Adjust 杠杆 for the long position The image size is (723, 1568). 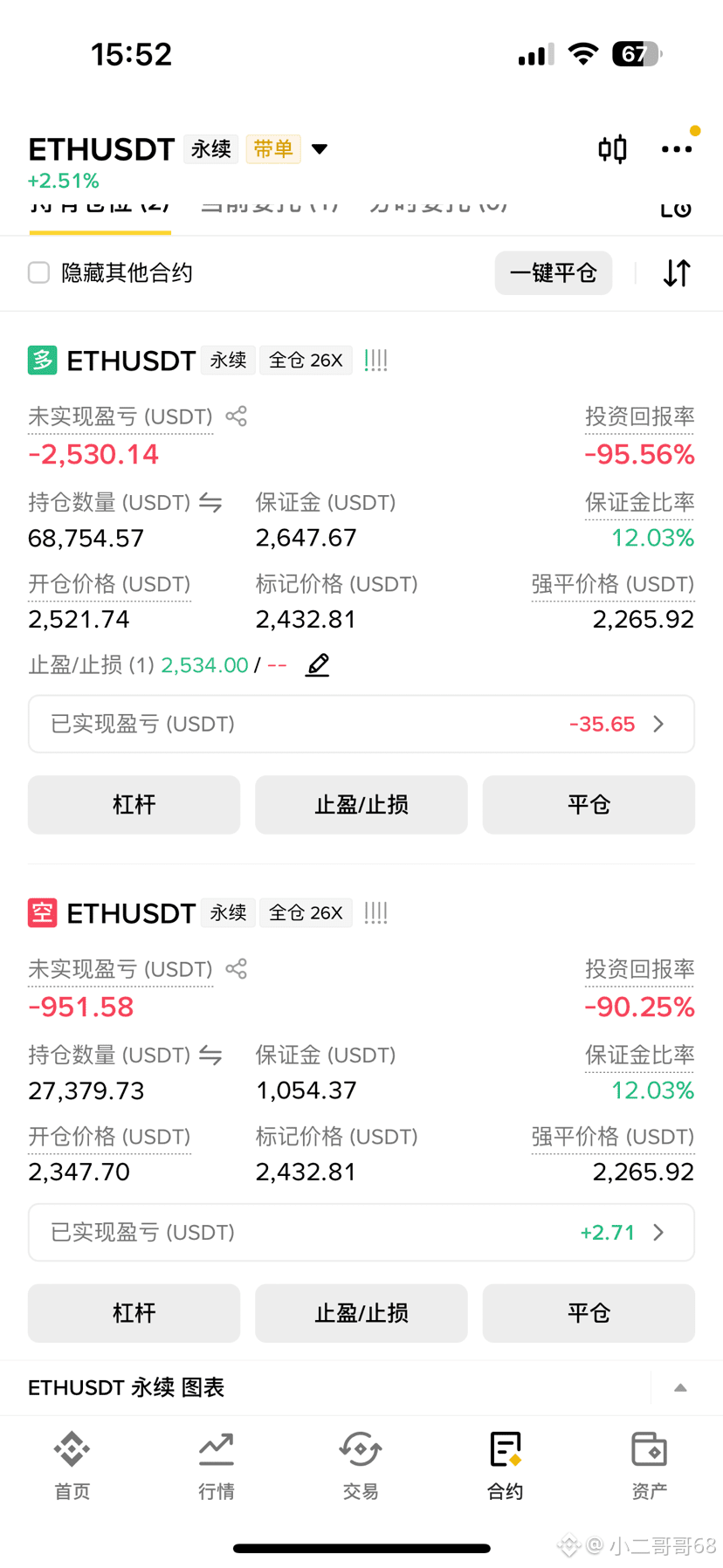tap(134, 805)
